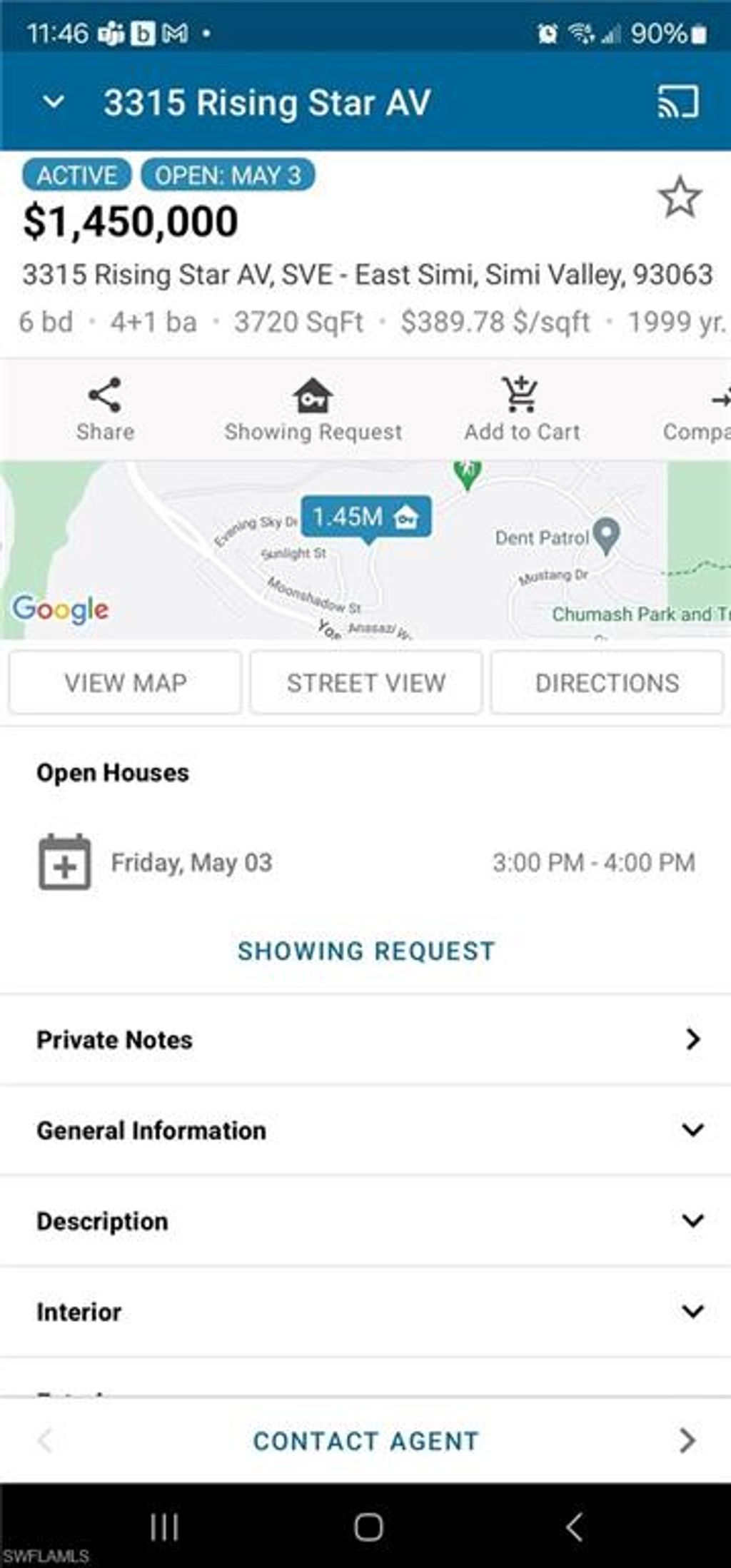
Task: Open Street View
Action: point(366,682)
